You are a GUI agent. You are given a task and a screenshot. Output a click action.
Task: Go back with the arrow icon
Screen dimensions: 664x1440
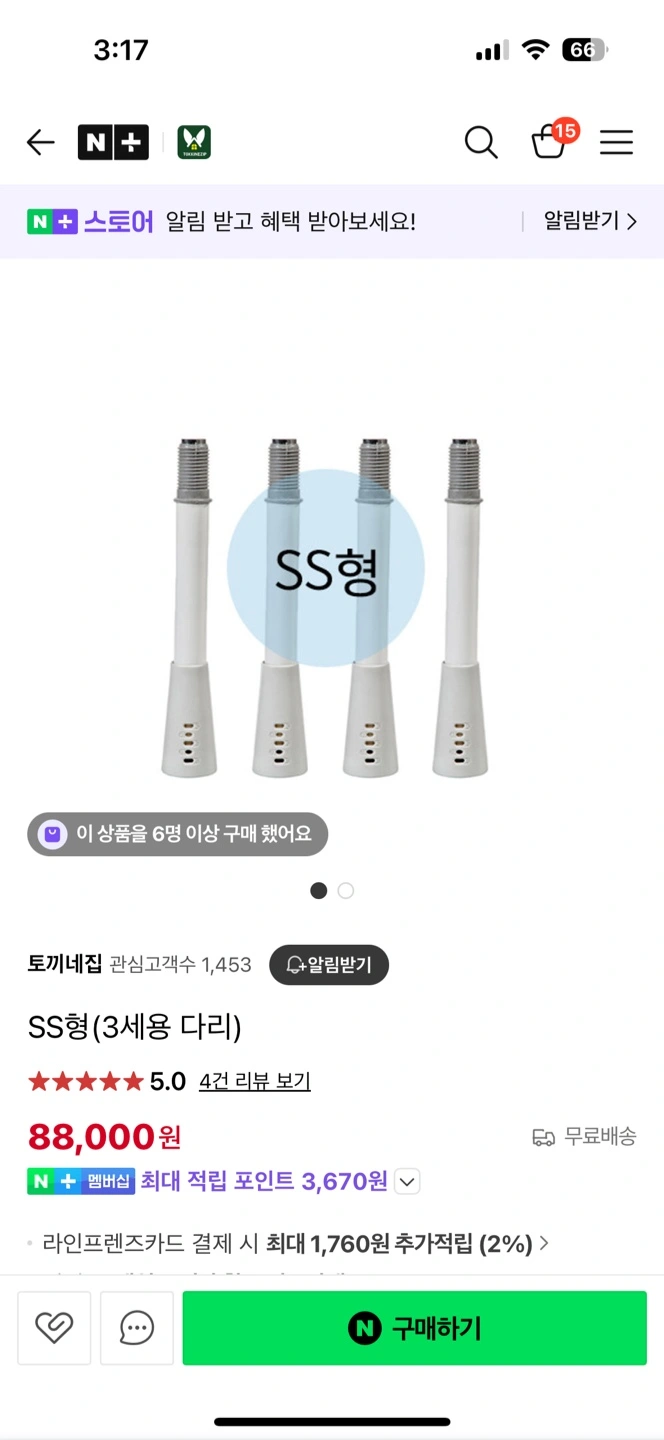40,143
